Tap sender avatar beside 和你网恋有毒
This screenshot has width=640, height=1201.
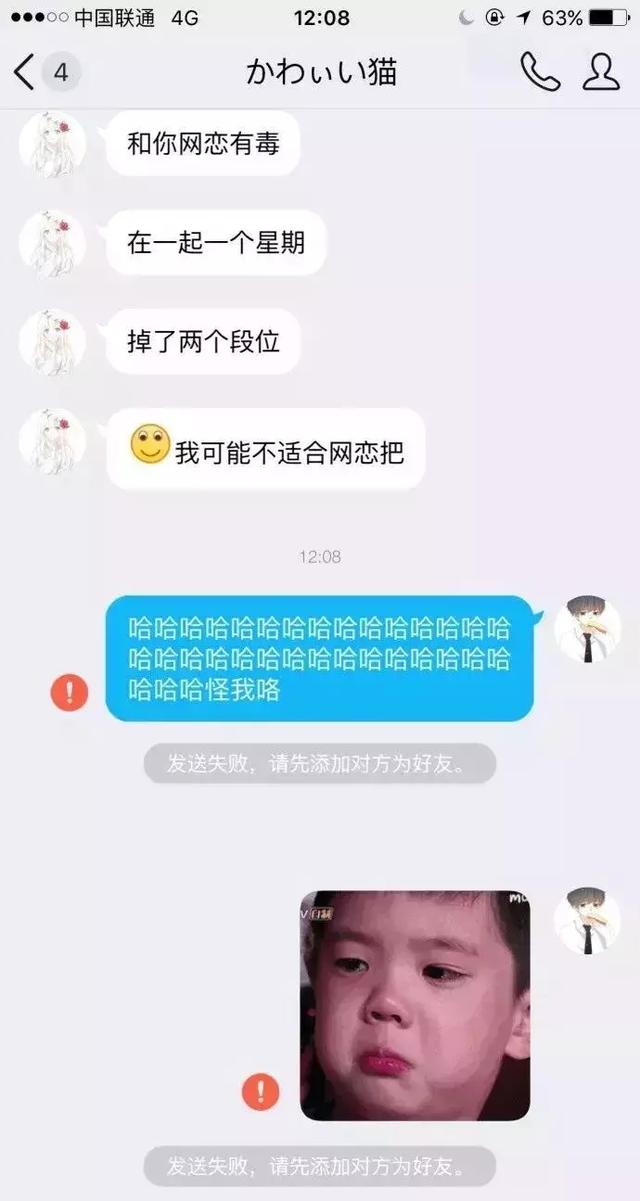point(52,146)
